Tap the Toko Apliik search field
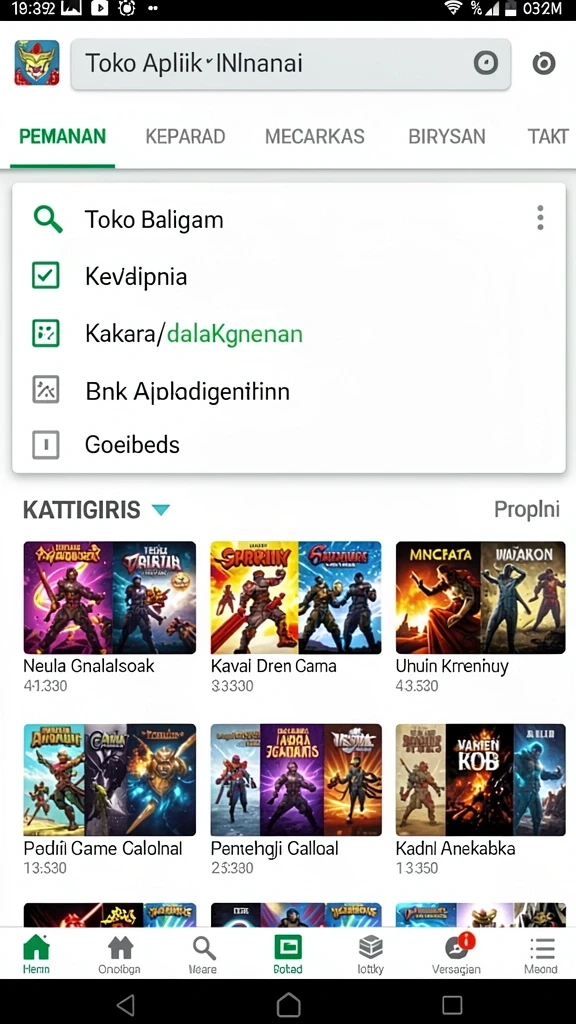This screenshot has width=576, height=1024. [291, 64]
